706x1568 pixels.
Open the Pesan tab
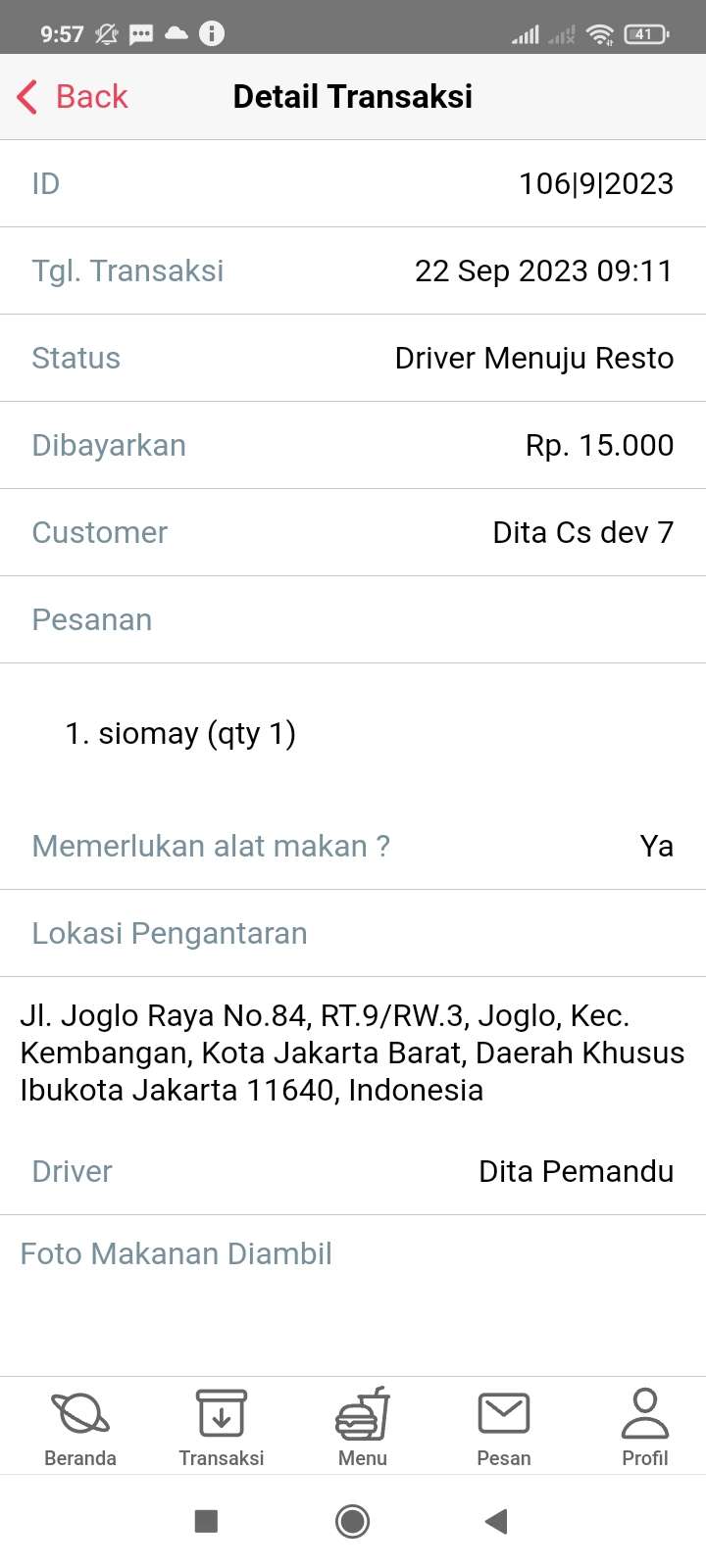504,1427
